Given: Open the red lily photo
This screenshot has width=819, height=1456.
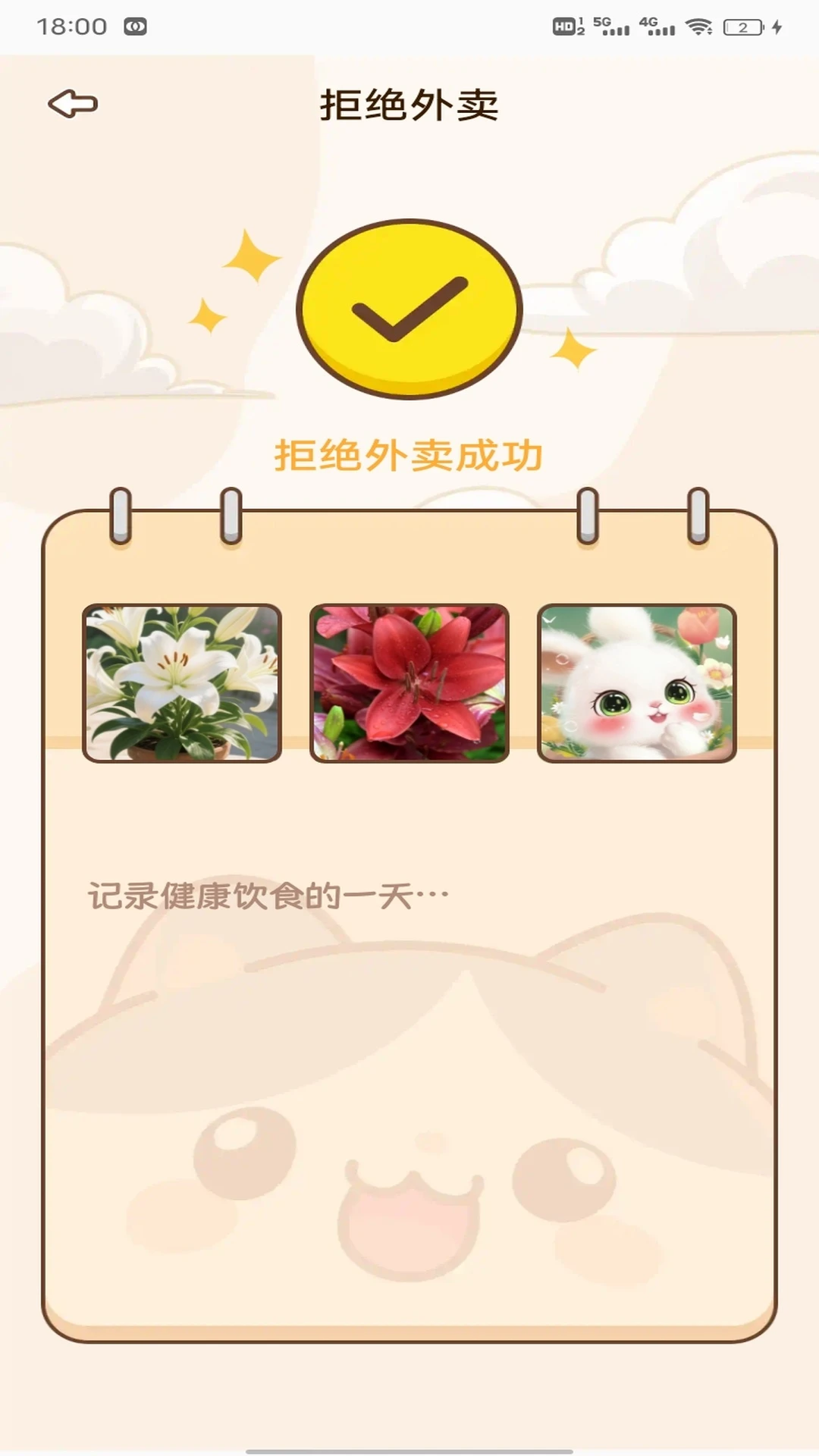Looking at the screenshot, I should [x=409, y=683].
